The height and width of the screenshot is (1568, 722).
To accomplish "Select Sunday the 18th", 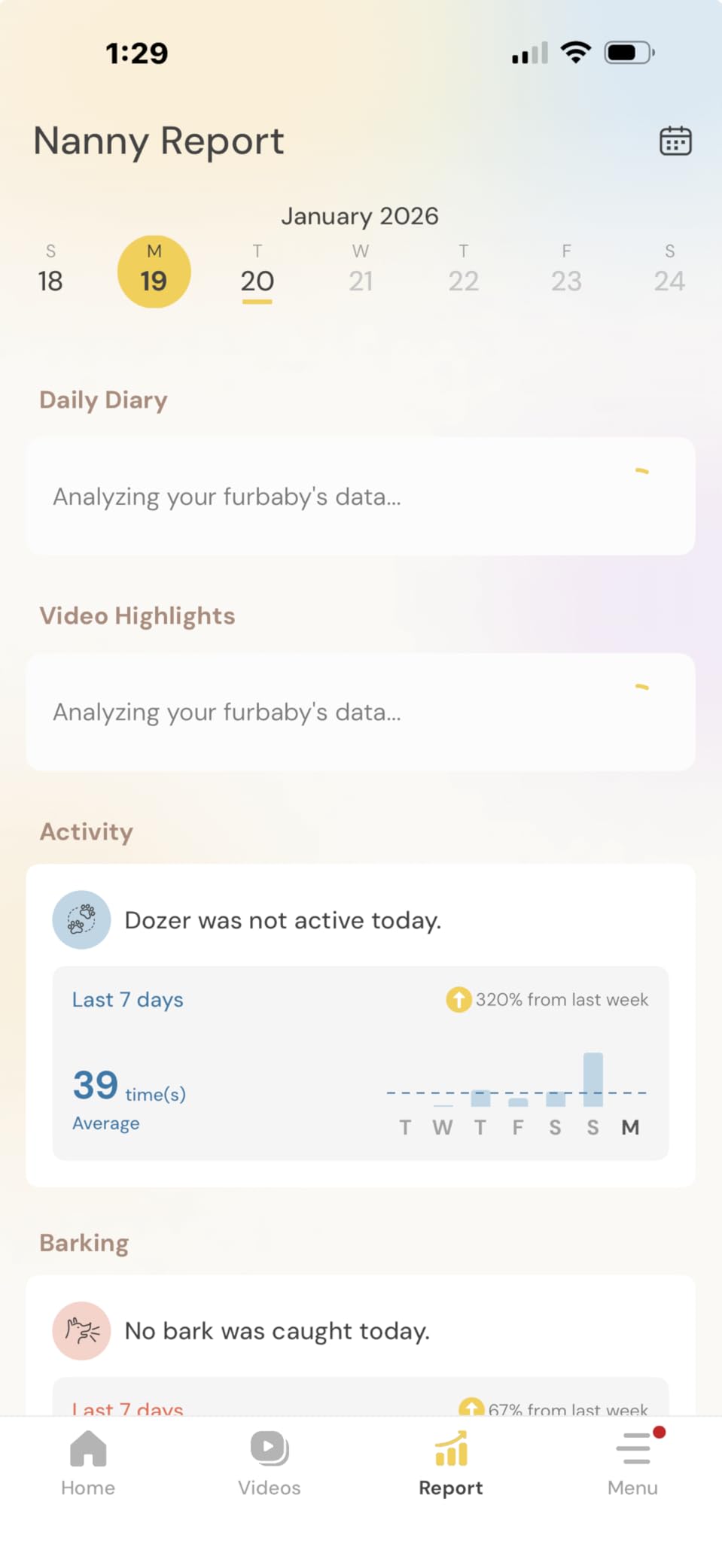I will pyautogui.click(x=50, y=271).
